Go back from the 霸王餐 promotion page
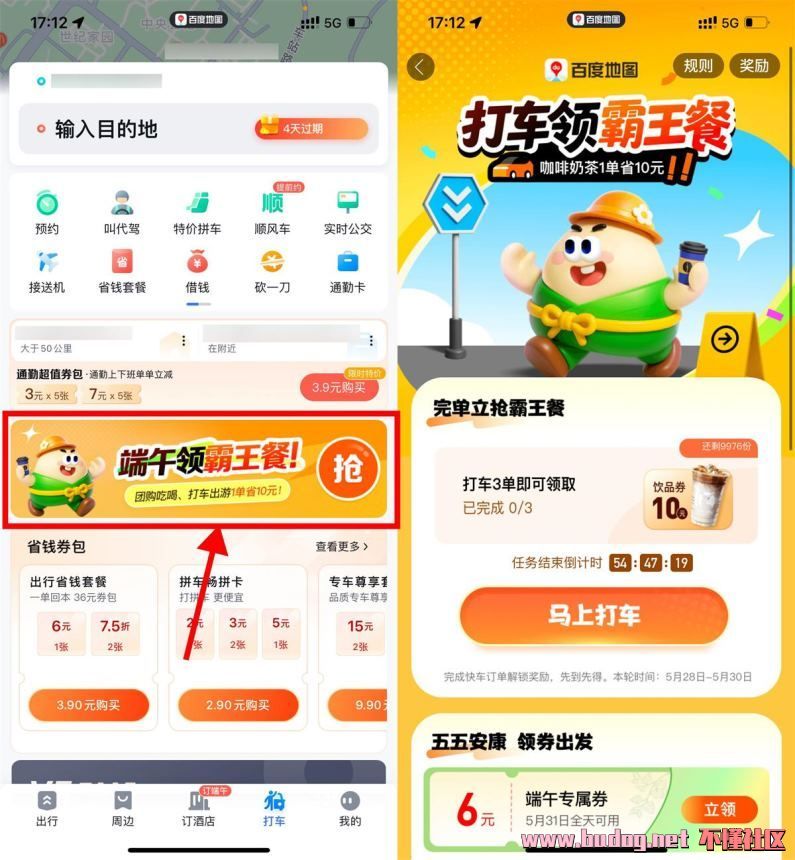Screen dimensions: 795x860 point(421,67)
